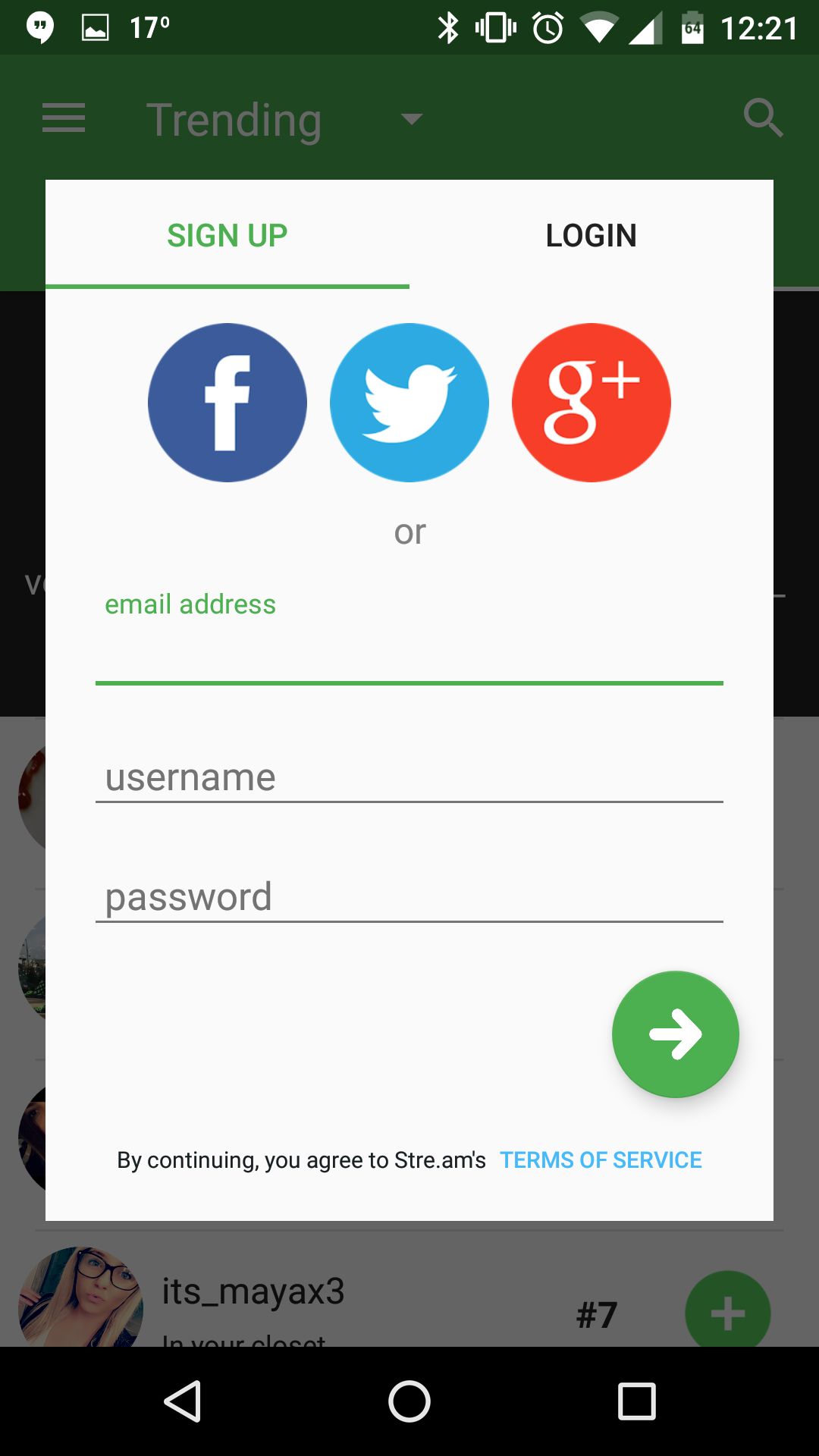Switch to the LOGIN tab

click(x=591, y=235)
